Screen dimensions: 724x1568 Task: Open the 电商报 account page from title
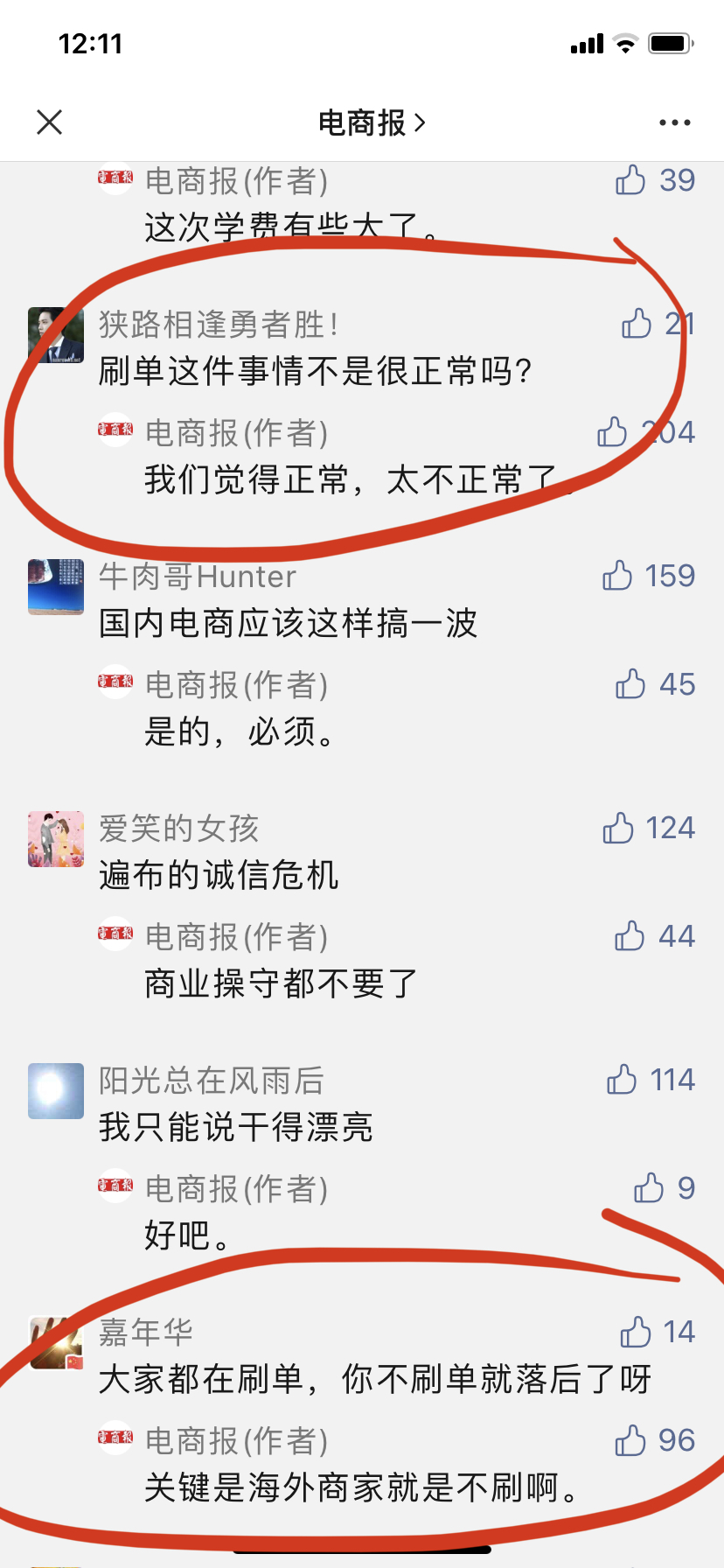click(x=371, y=122)
